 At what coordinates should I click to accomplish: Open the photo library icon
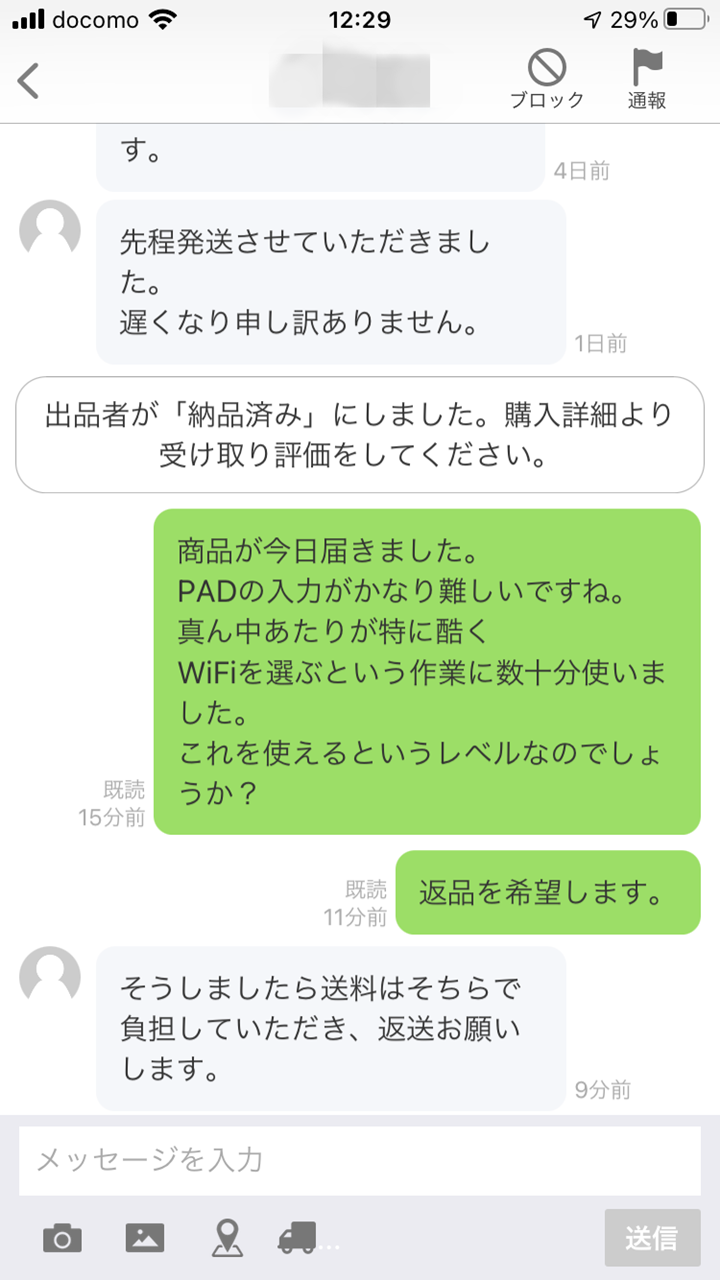click(145, 1237)
